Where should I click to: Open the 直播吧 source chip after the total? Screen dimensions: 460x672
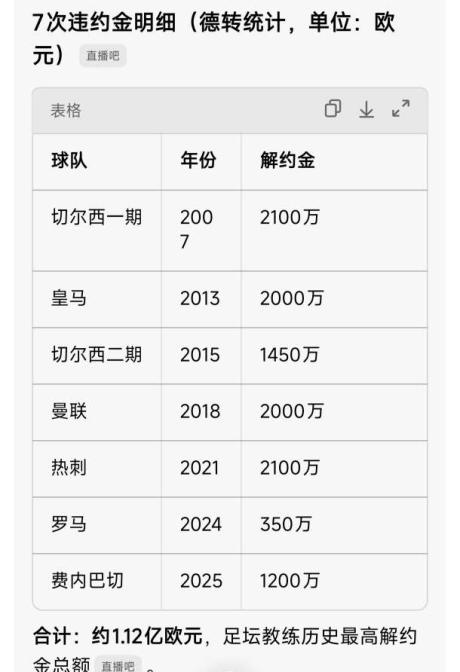coord(118,665)
